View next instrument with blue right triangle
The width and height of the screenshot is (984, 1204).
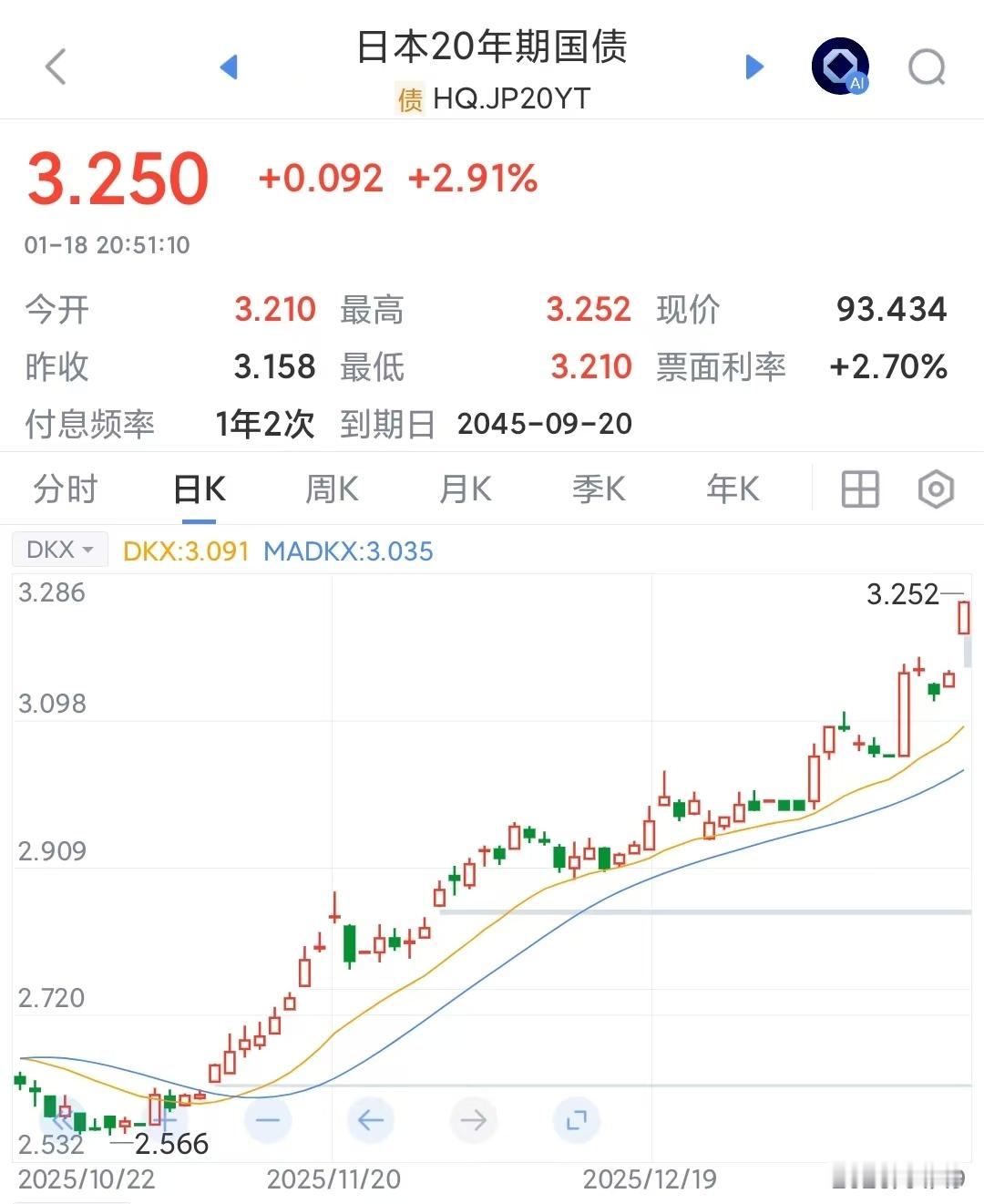point(753,66)
